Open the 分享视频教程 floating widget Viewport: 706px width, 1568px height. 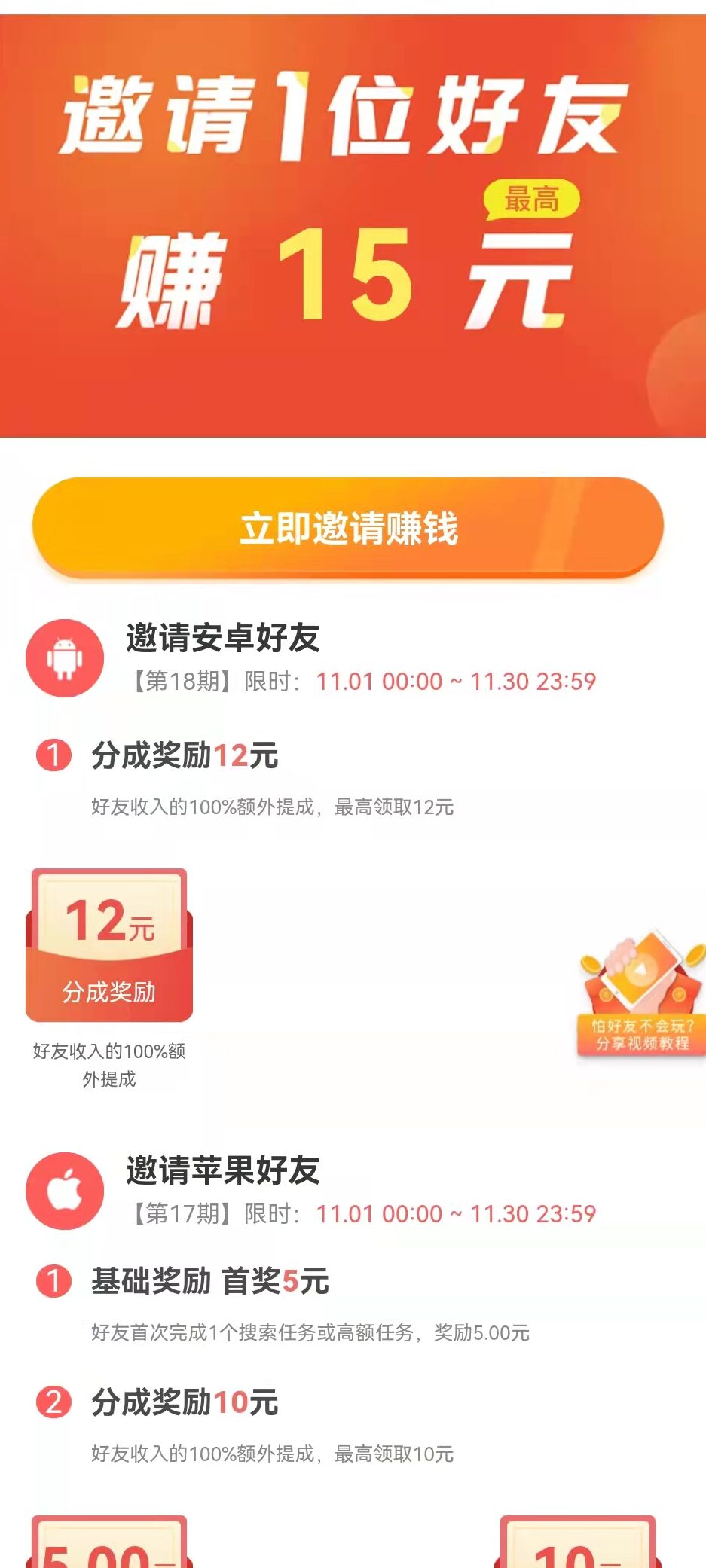point(641,994)
